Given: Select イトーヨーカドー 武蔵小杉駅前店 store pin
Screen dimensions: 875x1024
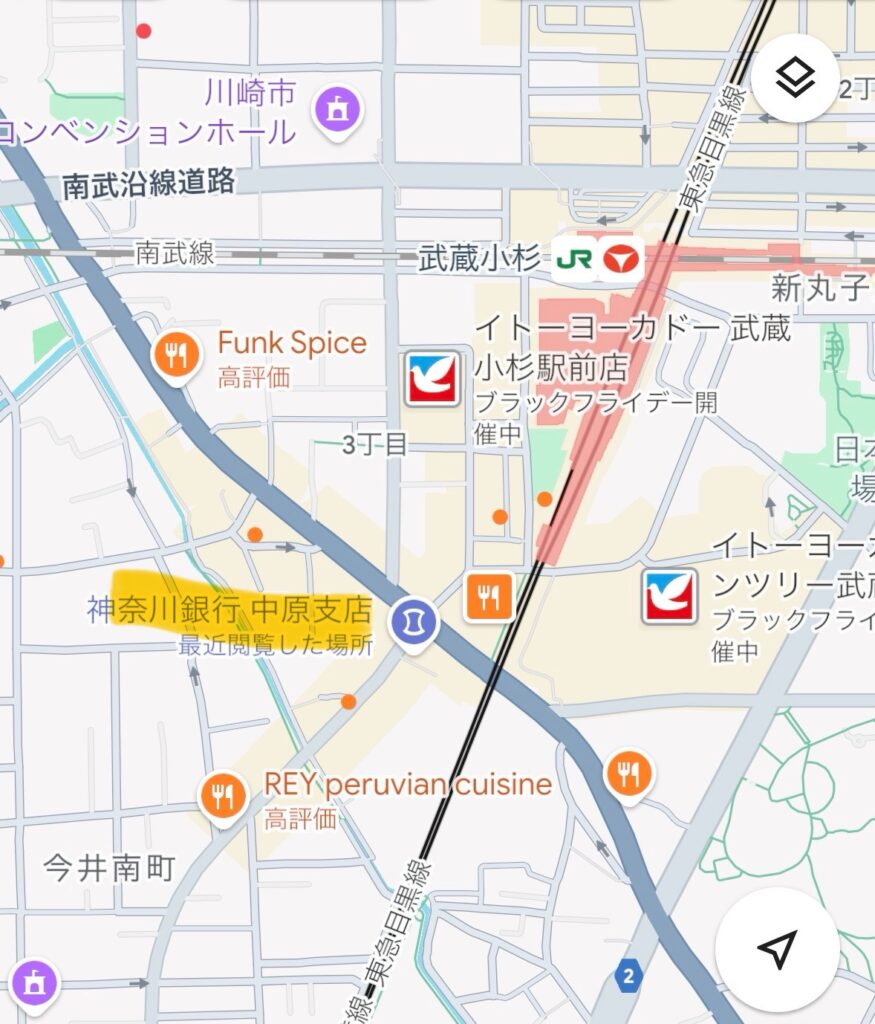Looking at the screenshot, I should point(433,378).
